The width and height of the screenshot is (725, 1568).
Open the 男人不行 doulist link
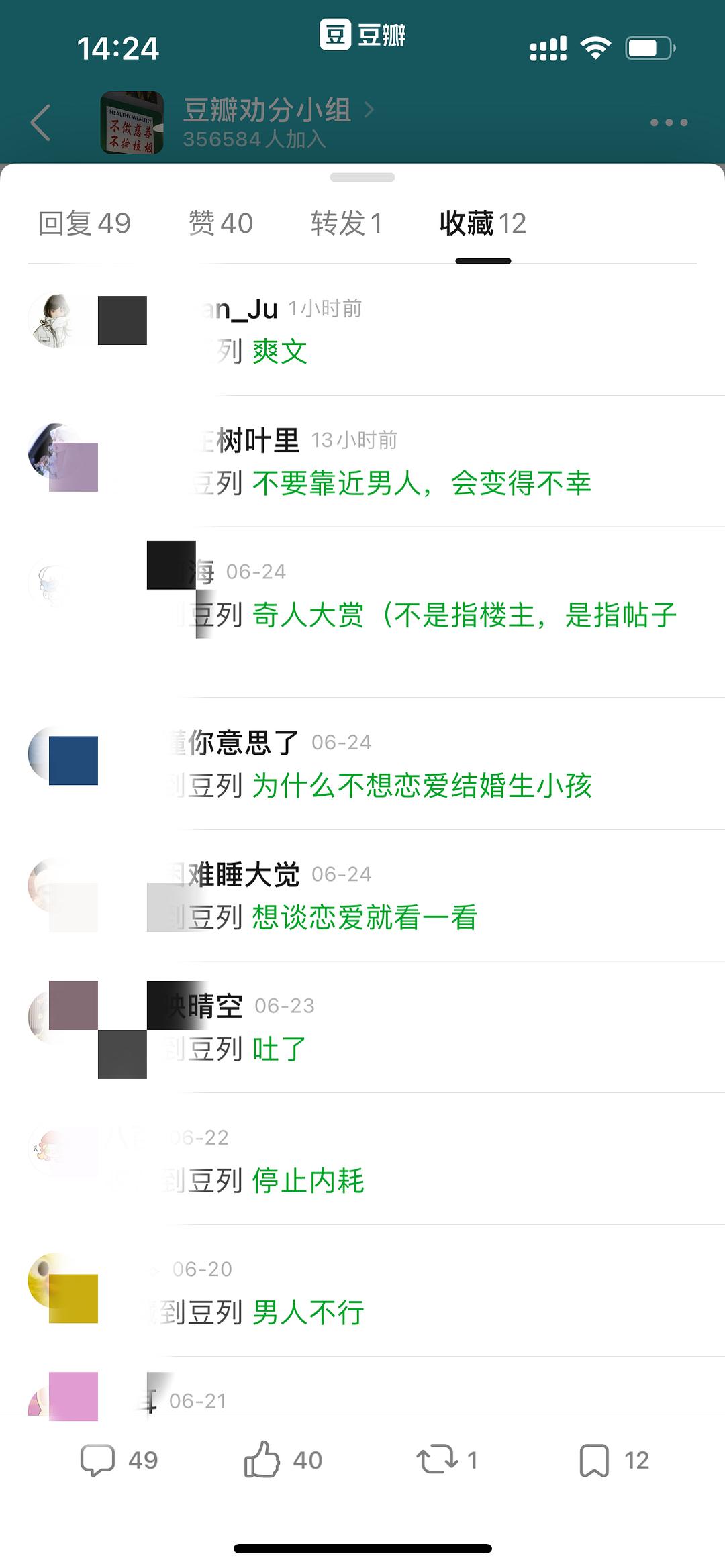(x=308, y=1312)
